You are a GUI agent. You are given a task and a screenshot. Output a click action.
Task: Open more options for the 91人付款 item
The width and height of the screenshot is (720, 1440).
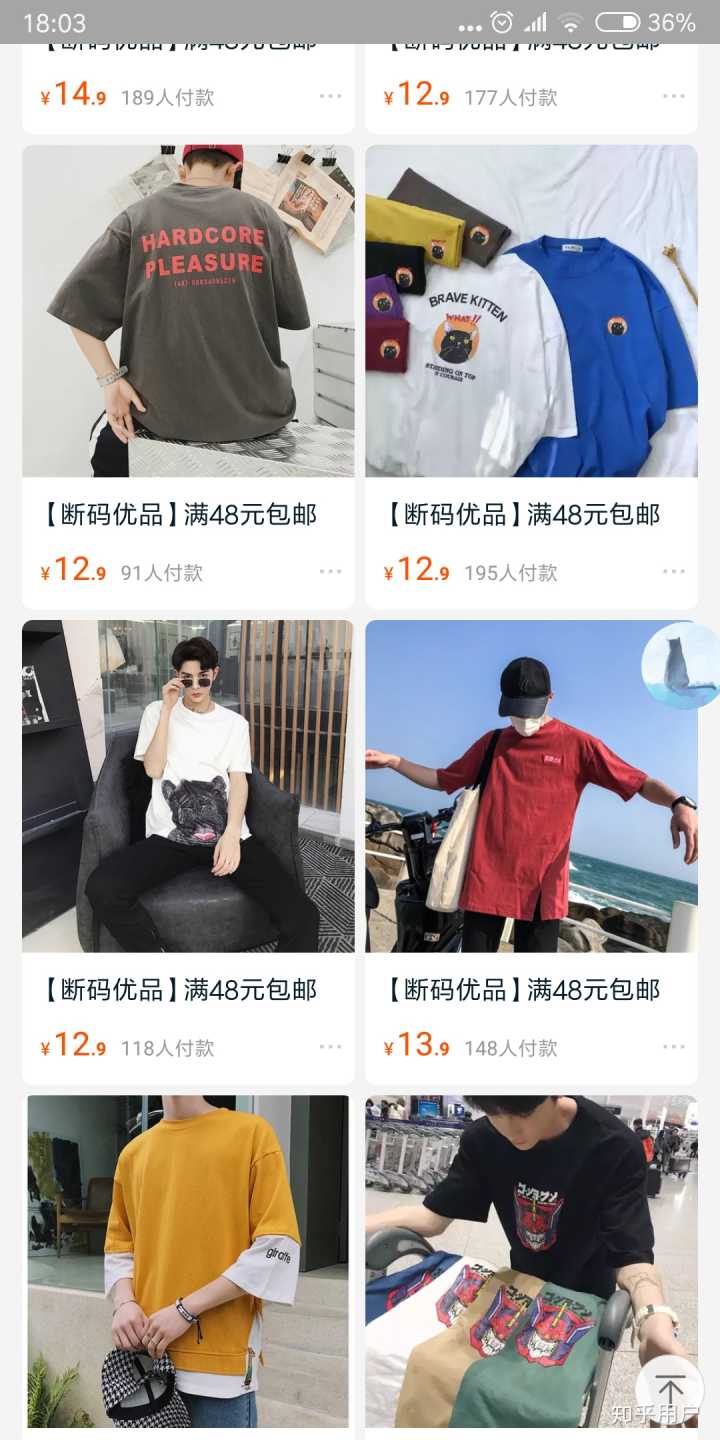tap(331, 572)
